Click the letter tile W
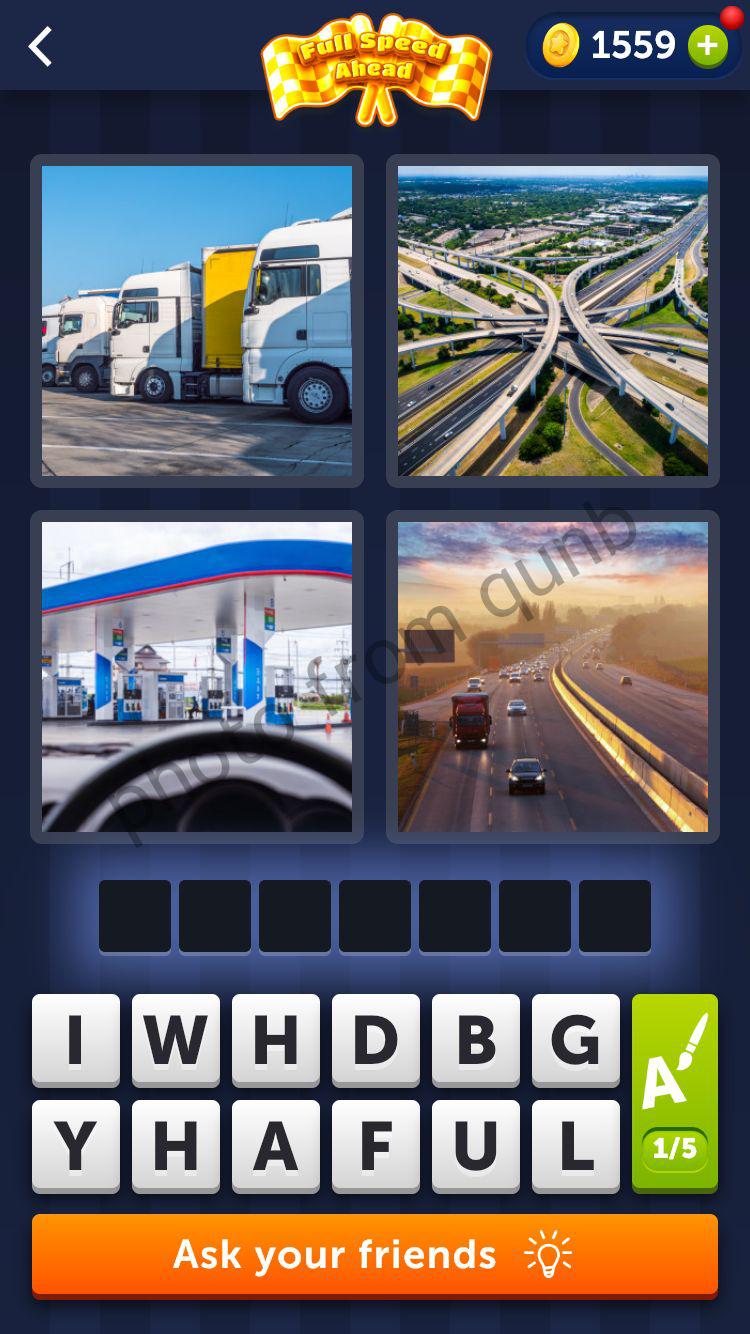The width and height of the screenshot is (750, 1334). click(175, 1040)
